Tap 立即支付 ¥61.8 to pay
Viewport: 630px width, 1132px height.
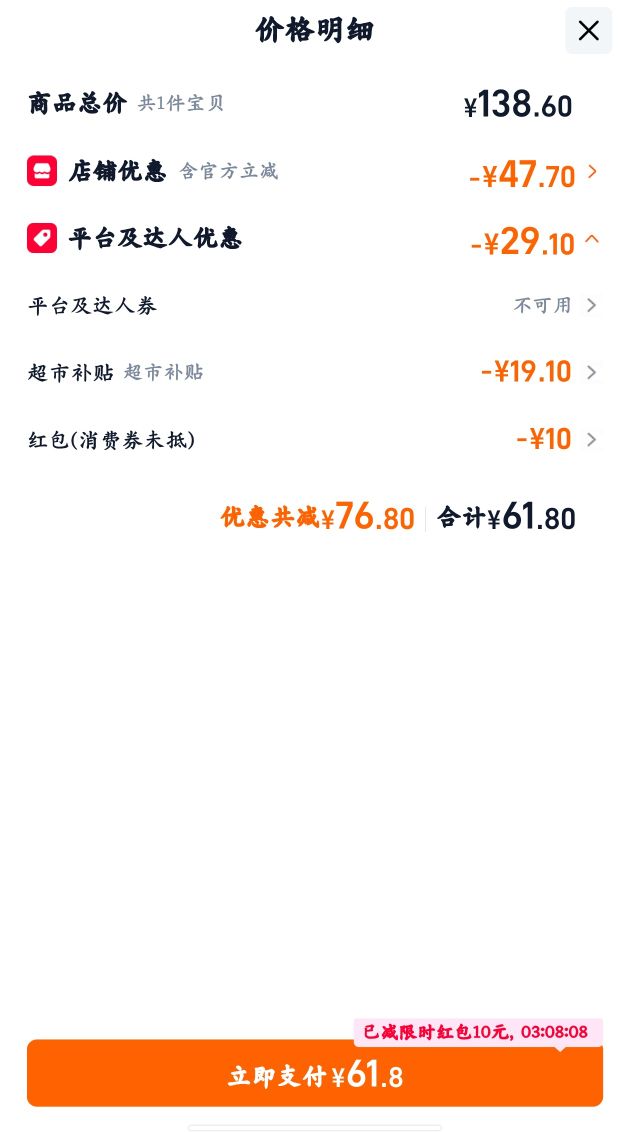pos(315,1074)
